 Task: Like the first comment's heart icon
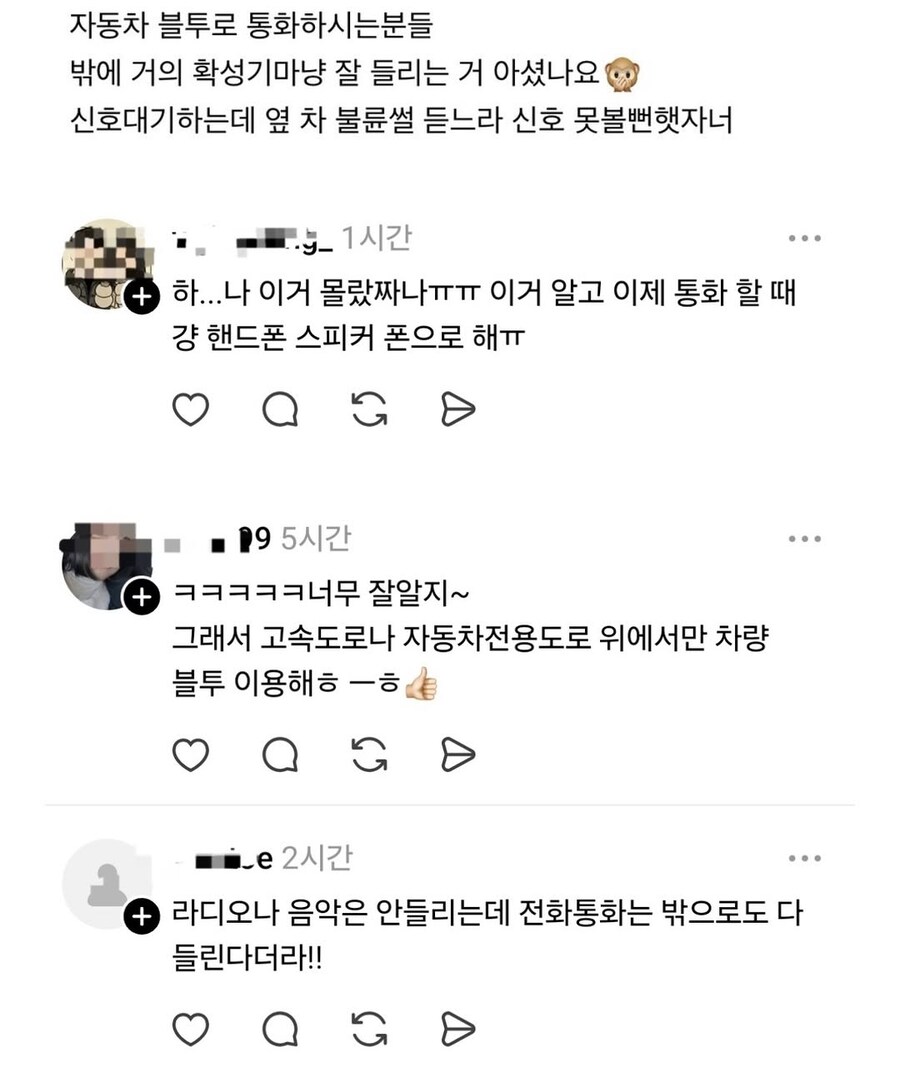(x=190, y=408)
